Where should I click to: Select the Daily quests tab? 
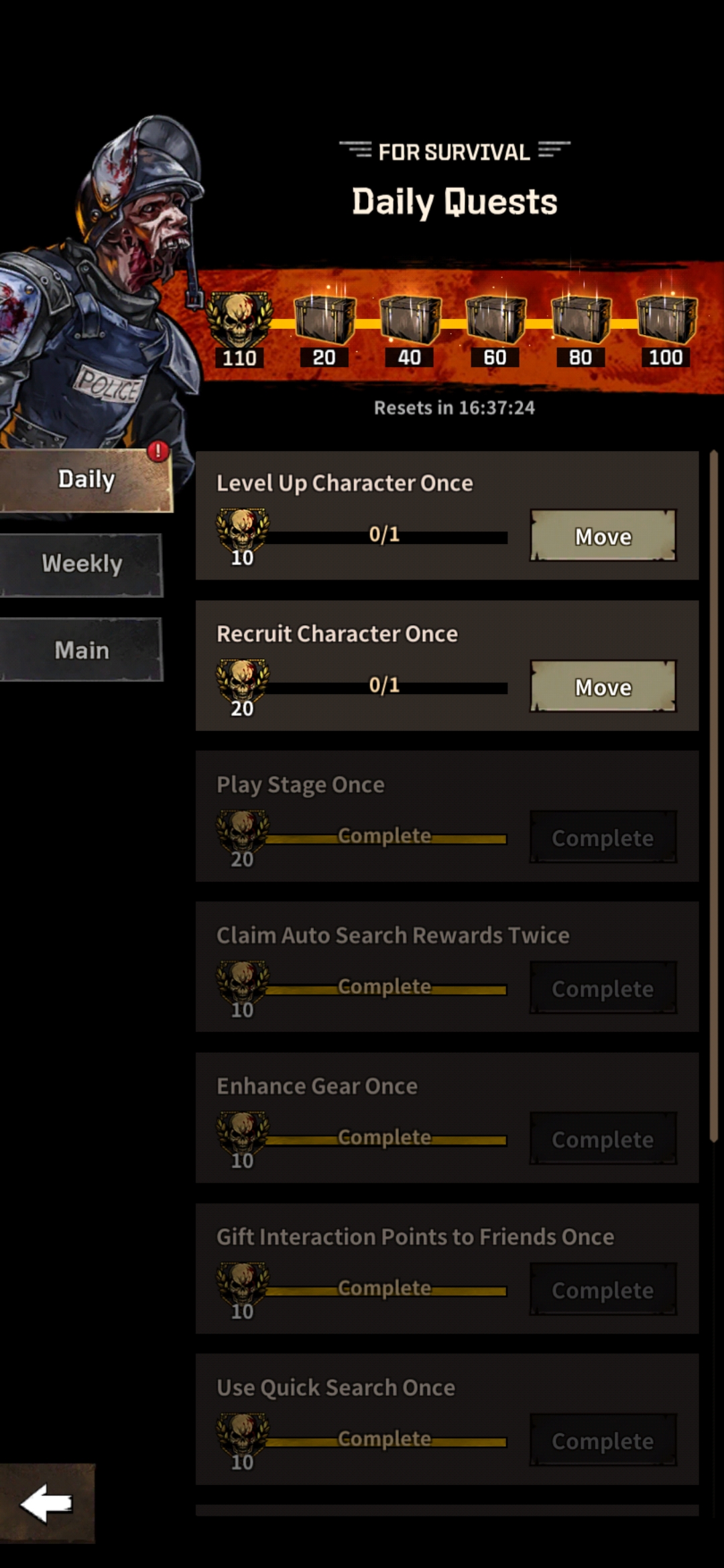(x=86, y=480)
